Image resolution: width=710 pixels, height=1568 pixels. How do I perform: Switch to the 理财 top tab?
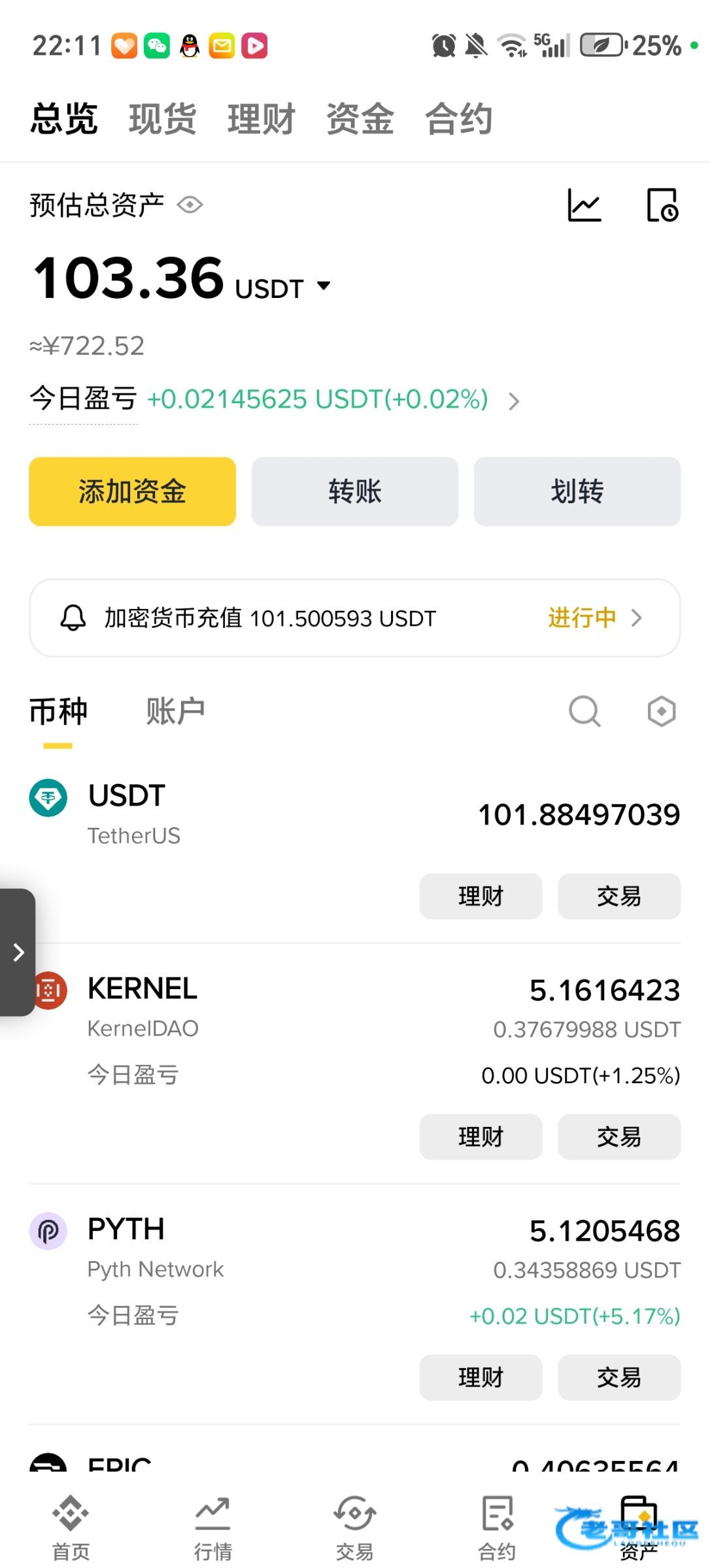[x=261, y=119]
